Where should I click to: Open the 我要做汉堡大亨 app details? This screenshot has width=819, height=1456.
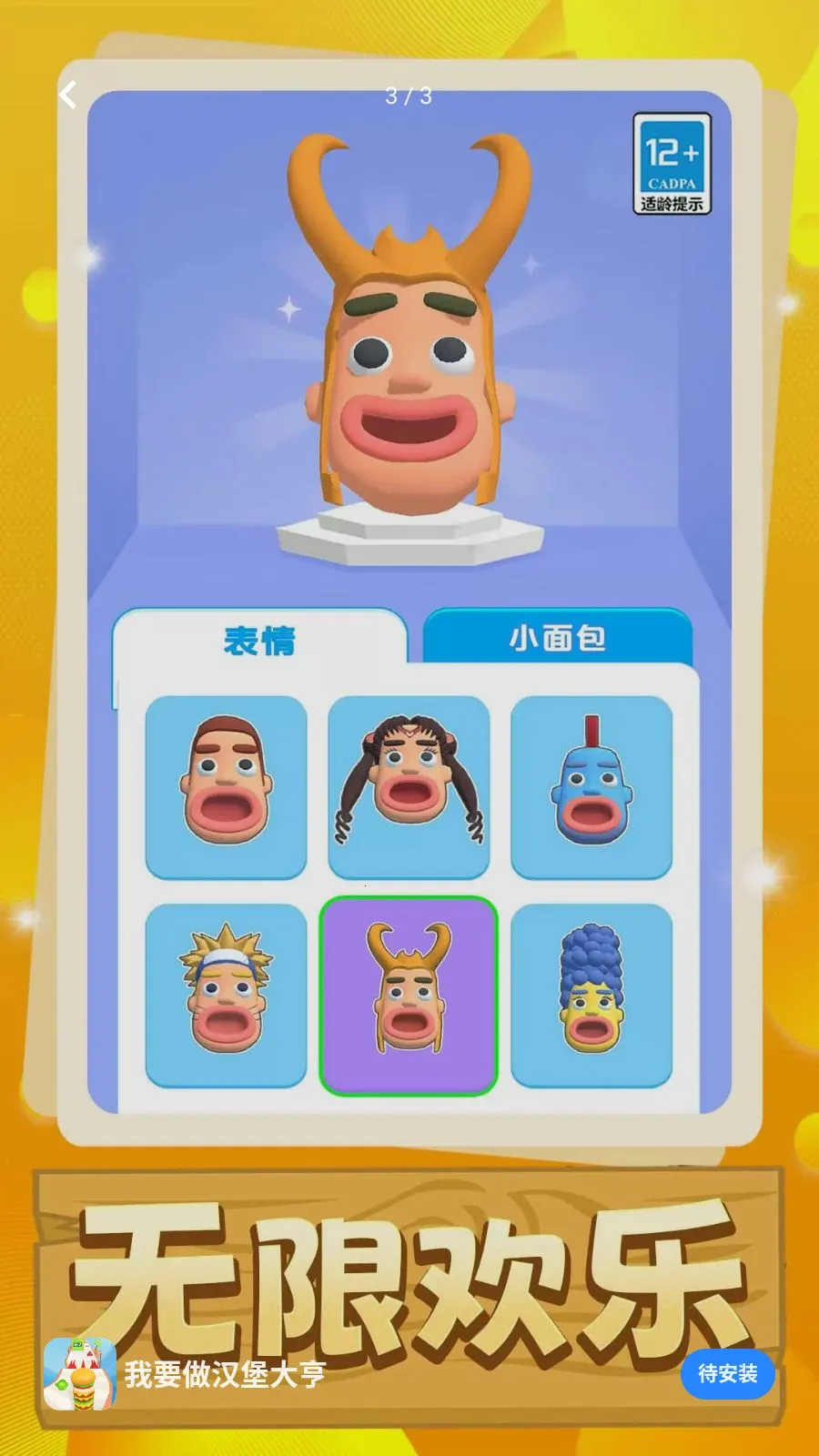[x=224, y=1373]
